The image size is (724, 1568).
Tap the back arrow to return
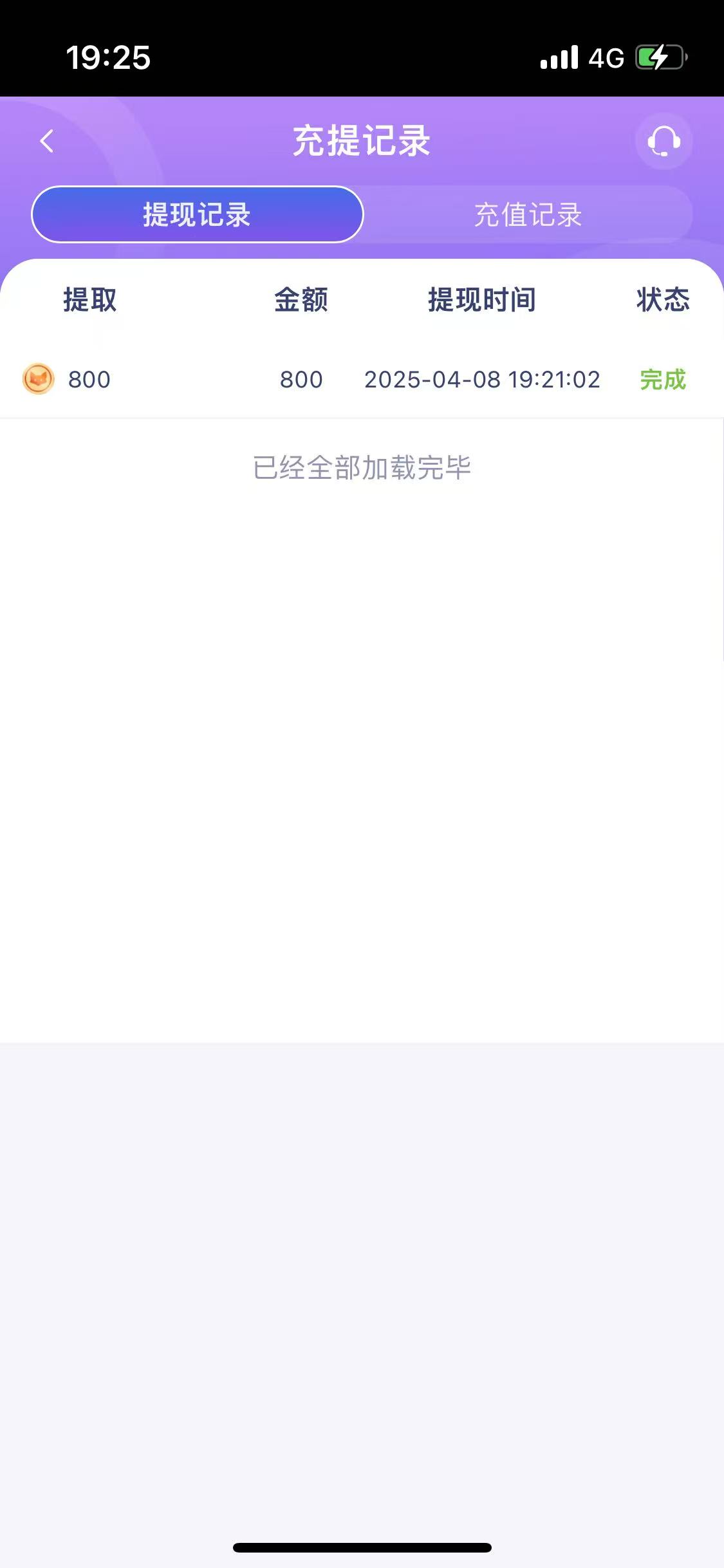tap(46, 141)
